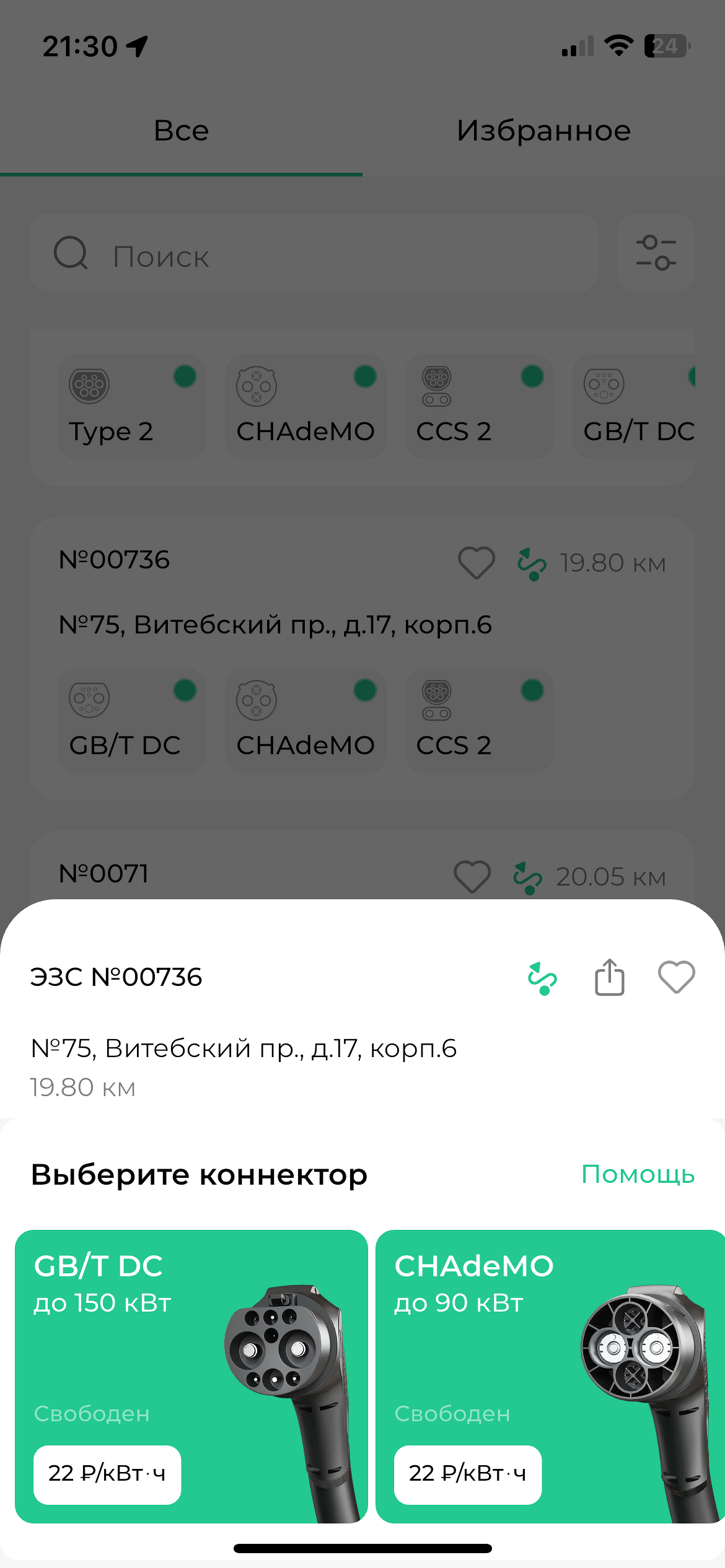Choose the CHAdeMO 90 кВт connector
Viewport: 725px width, 1568px height.
[x=549, y=1376]
